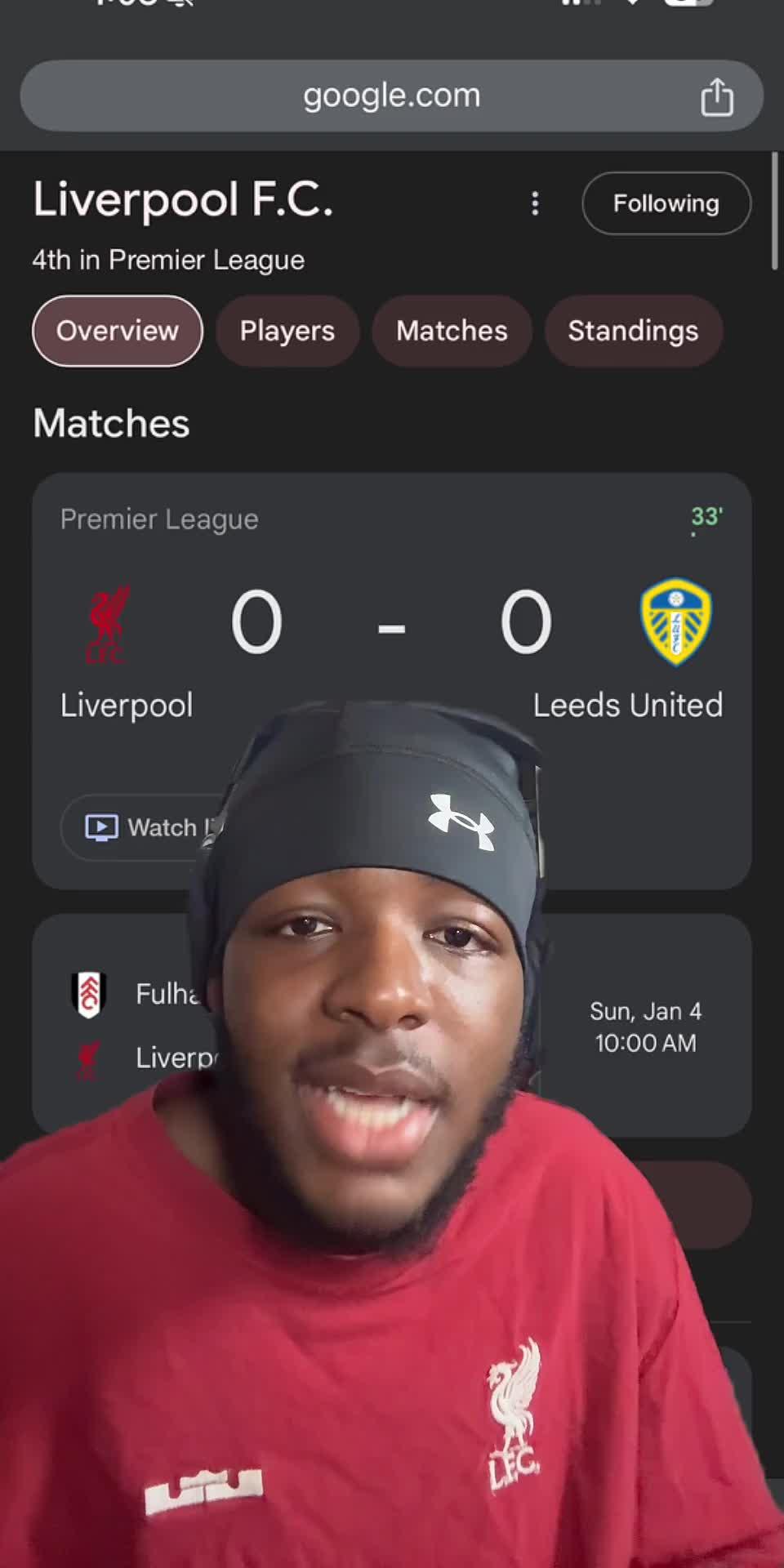Switch to the Standings tab
Screen dimensions: 784x1568
tap(633, 331)
